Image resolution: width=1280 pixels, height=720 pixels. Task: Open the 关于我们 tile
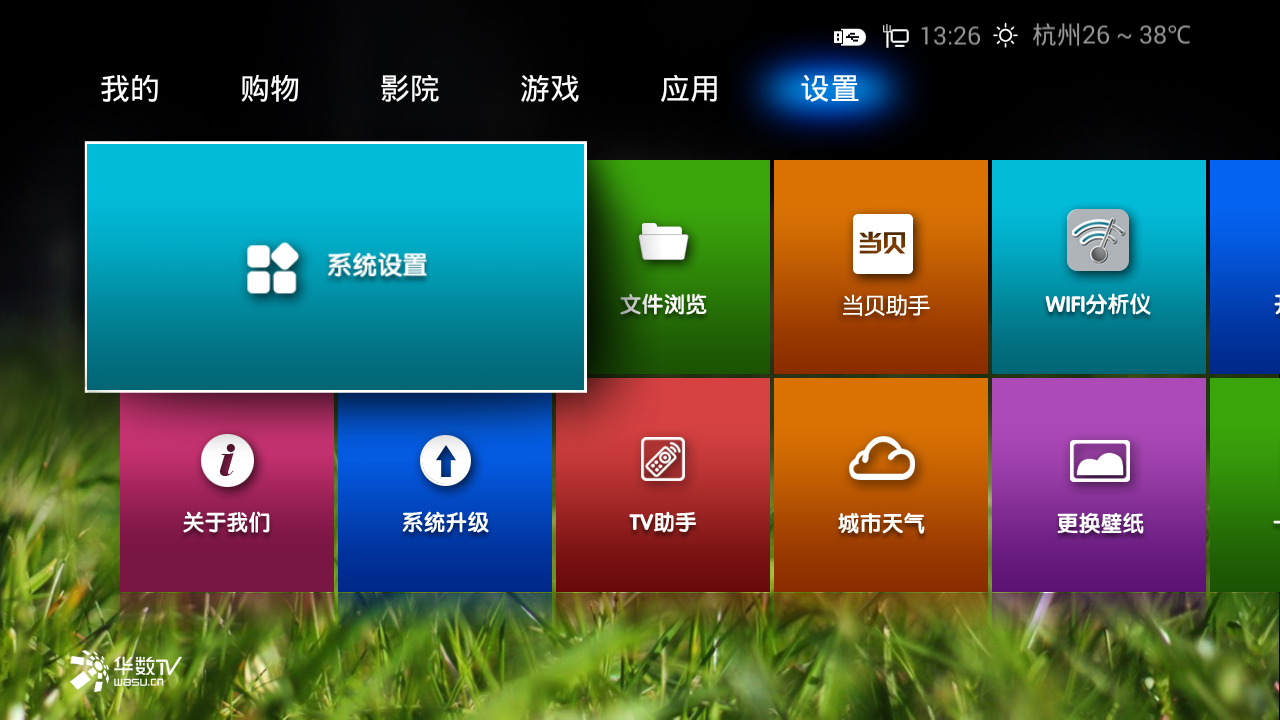[227, 485]
